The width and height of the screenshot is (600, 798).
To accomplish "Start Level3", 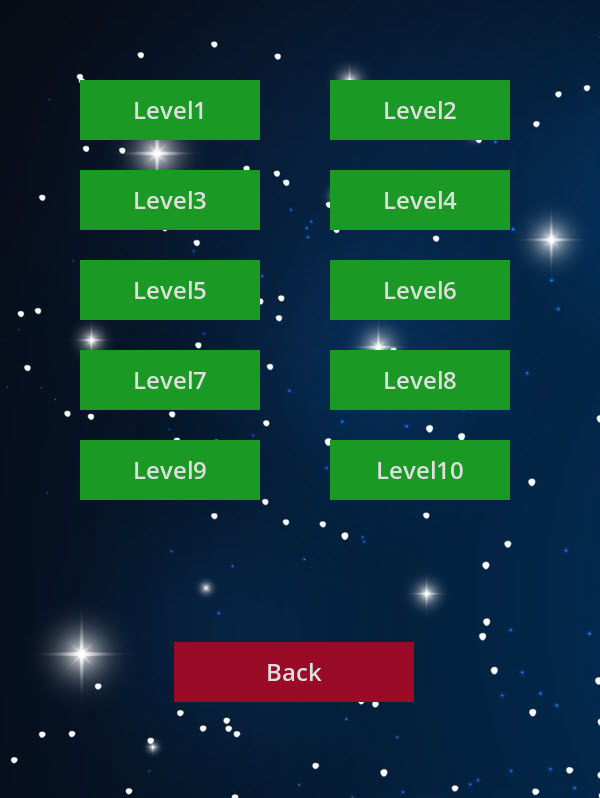I will 170,200.
